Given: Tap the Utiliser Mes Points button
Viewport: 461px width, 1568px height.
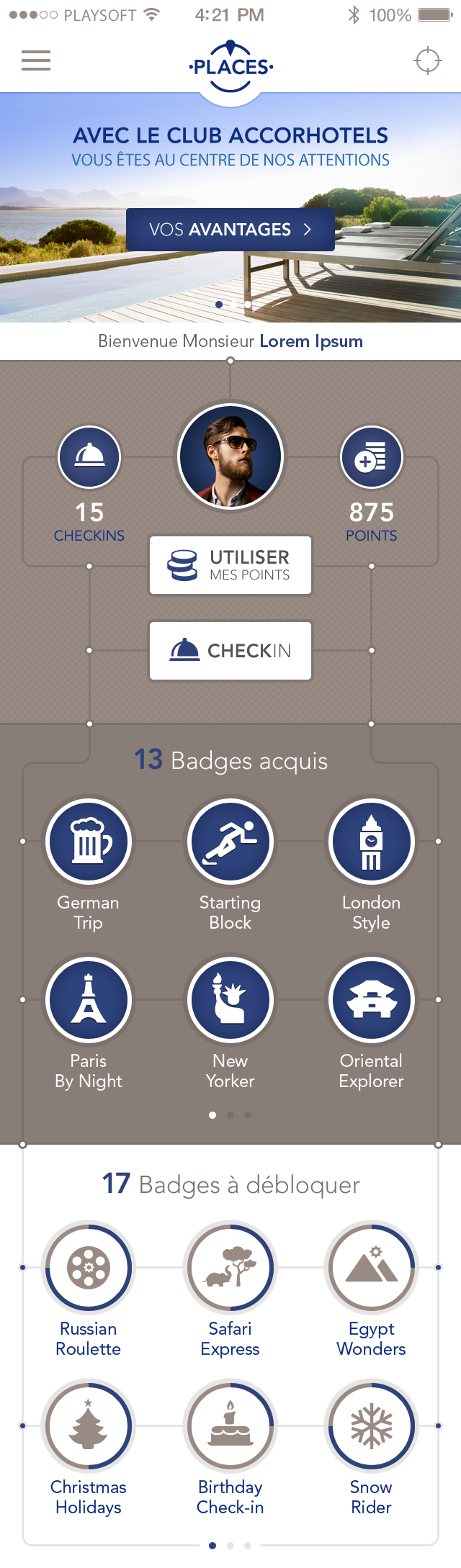Looking at the screenshot, I should pyautogui.click(x=230, y=565).
